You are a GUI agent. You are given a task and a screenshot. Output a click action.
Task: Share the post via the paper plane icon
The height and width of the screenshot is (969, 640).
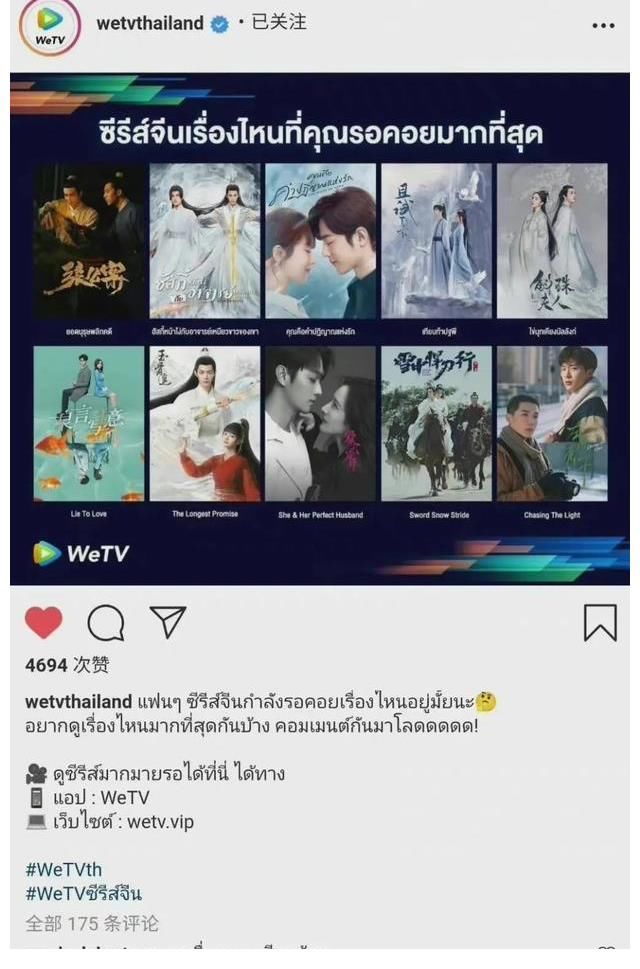pyautogui.click(x=167, y=622)
